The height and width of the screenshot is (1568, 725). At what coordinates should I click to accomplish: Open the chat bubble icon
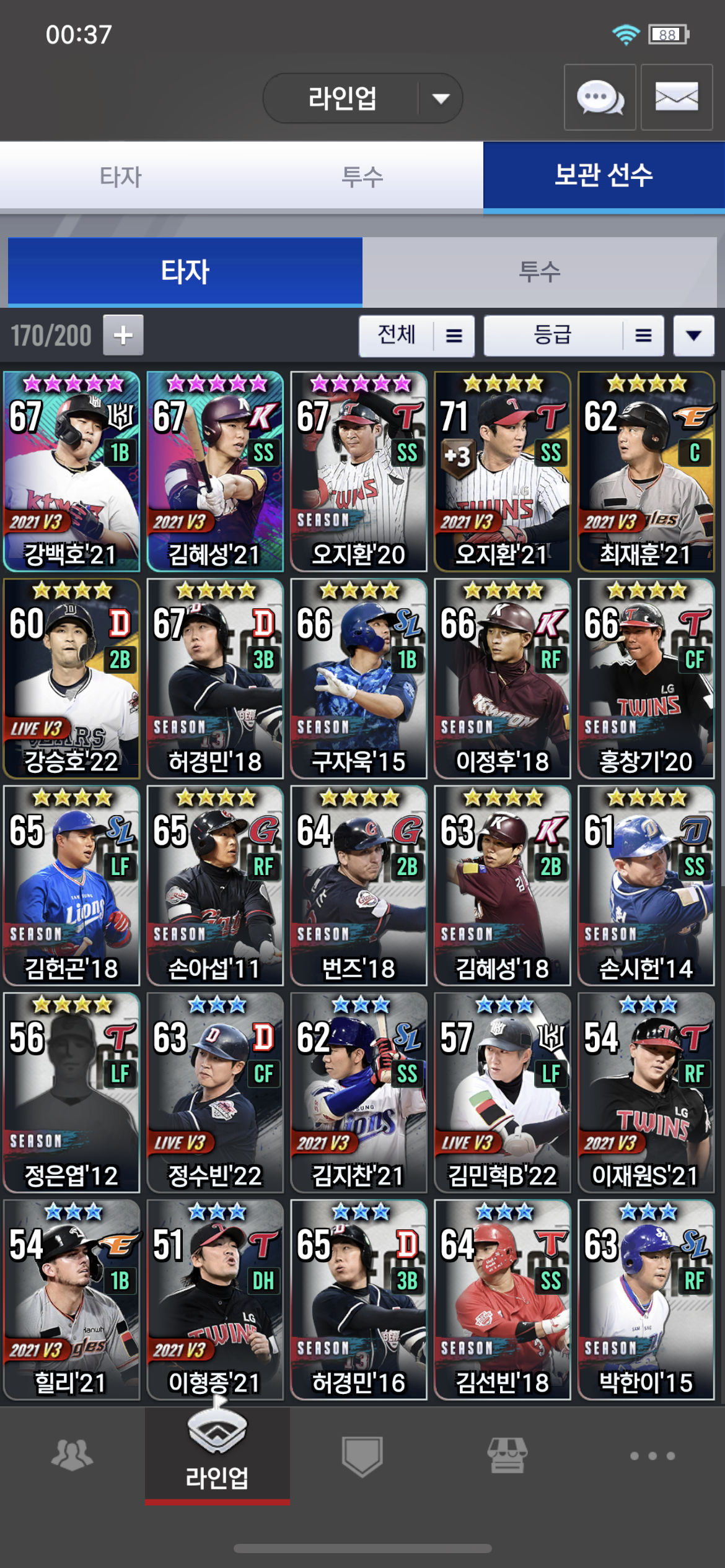click(600, 97)
